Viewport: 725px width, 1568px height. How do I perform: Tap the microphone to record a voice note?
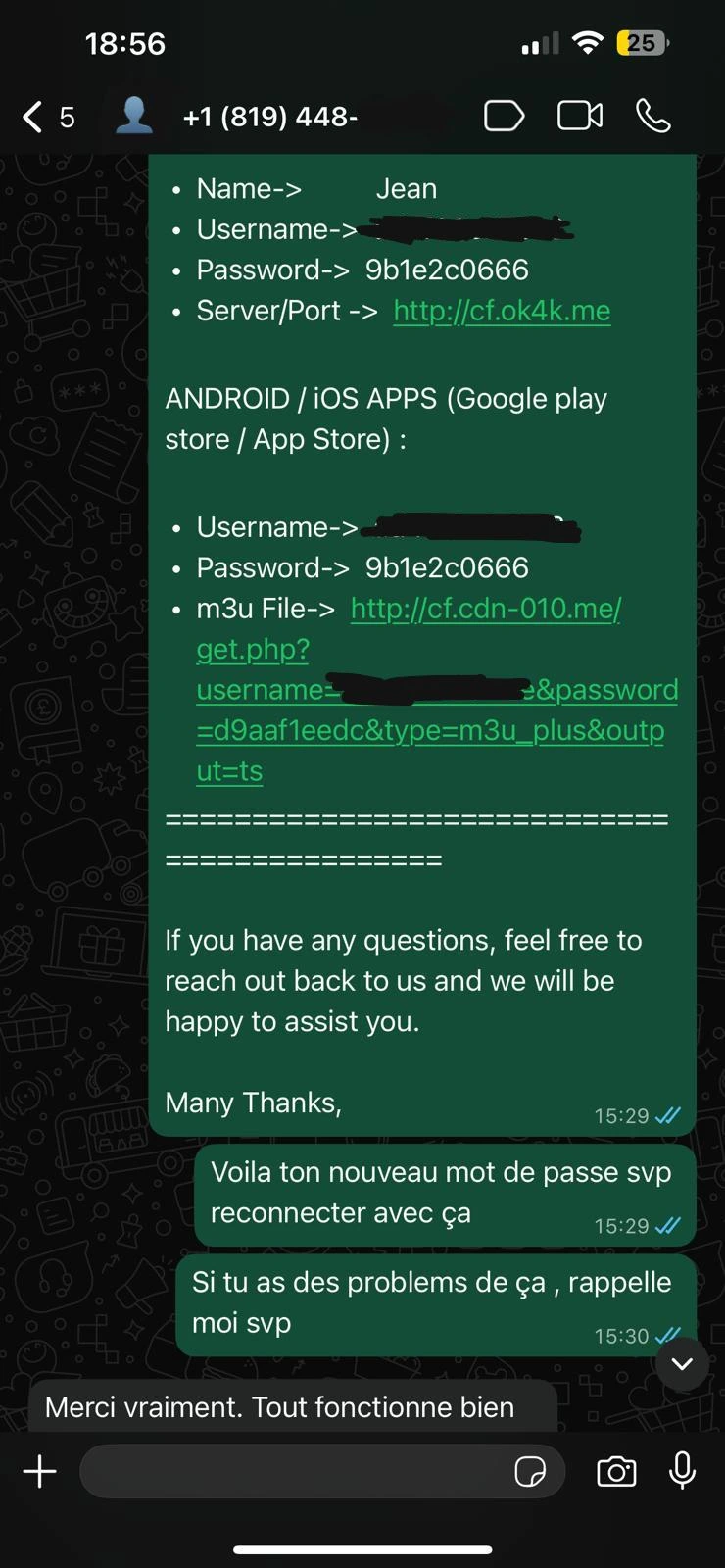click(681, 1471)
